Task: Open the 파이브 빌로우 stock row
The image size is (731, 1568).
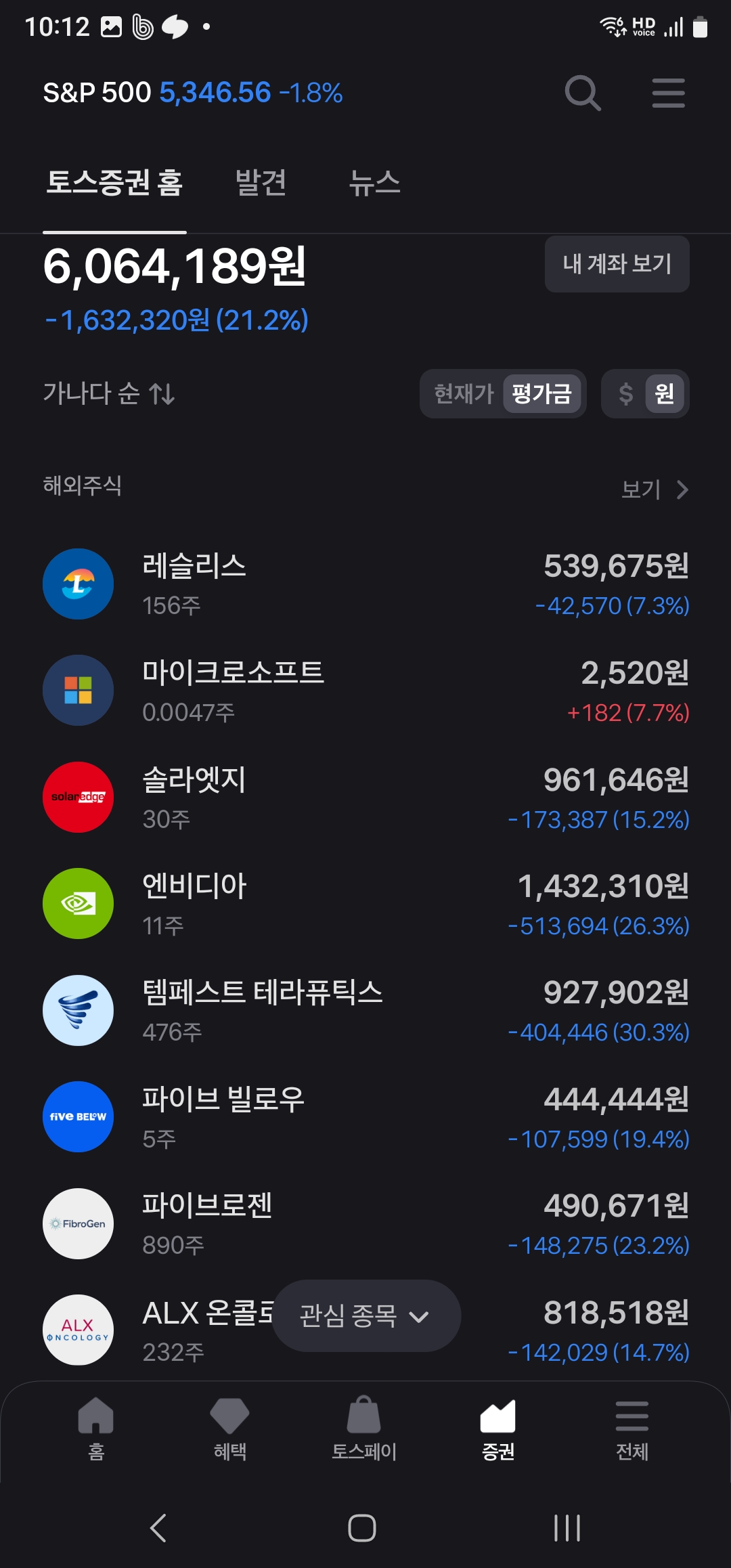Action: click(365, 1117)
